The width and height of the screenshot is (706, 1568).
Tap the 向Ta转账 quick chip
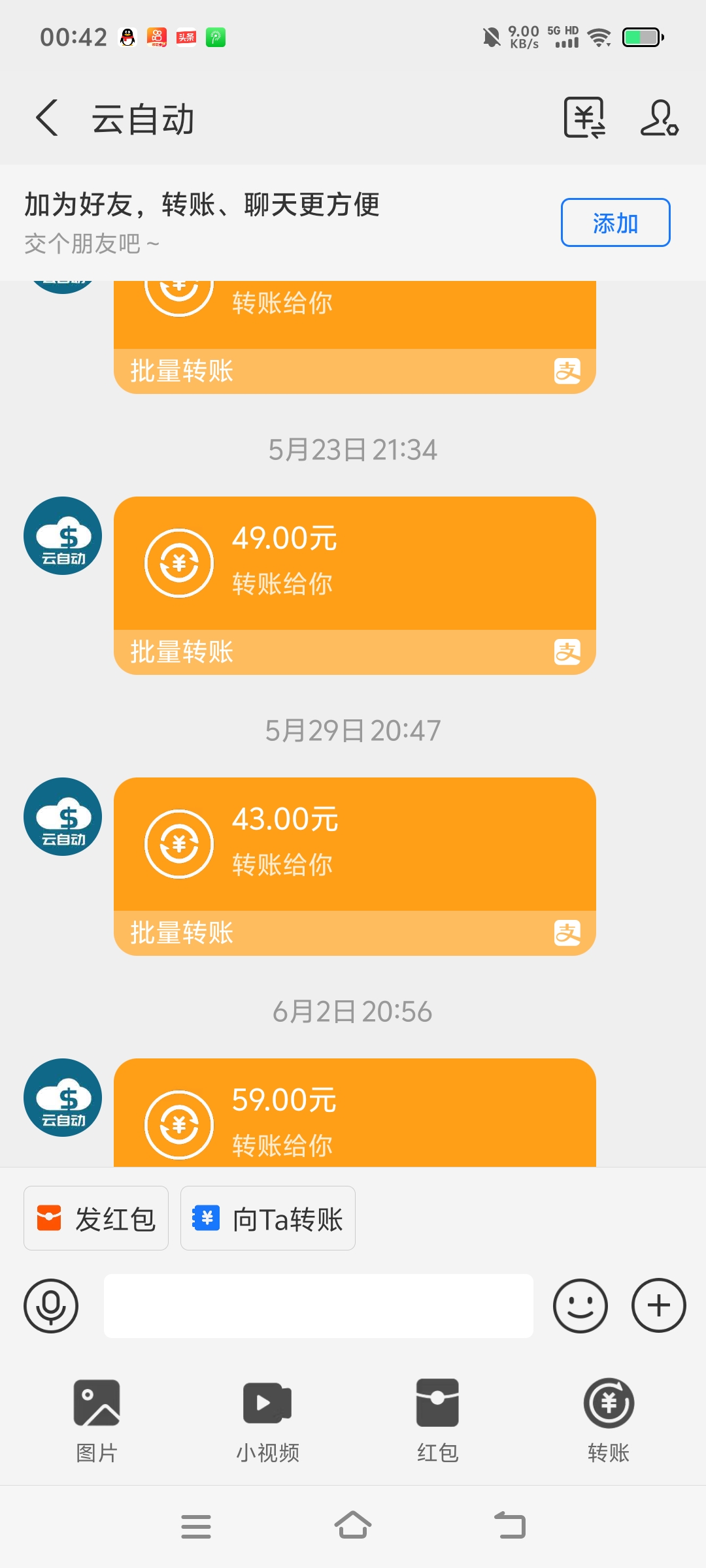coord(268,1218)
